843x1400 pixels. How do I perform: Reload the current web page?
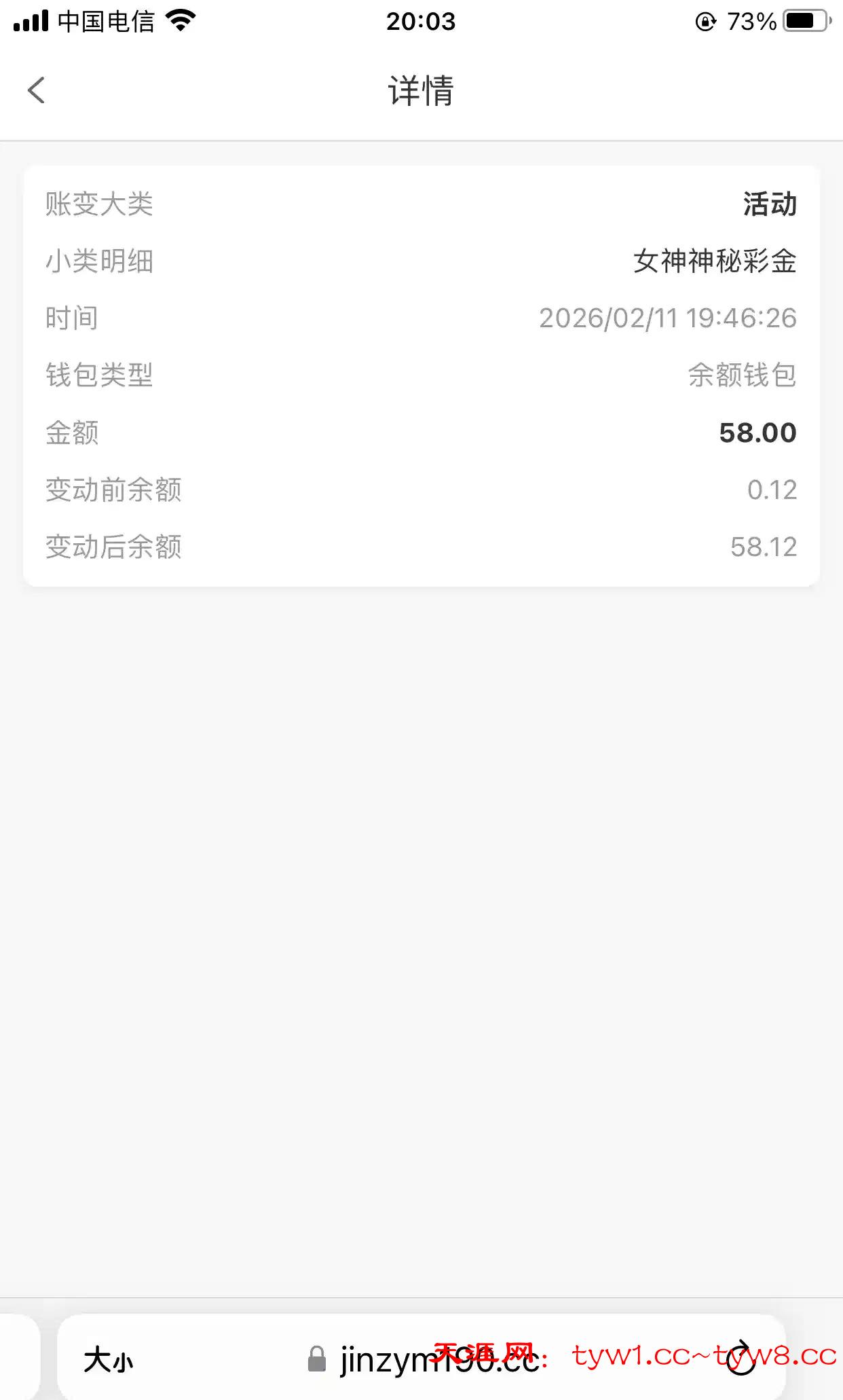pyautogui.click(x=741, y=1359)
